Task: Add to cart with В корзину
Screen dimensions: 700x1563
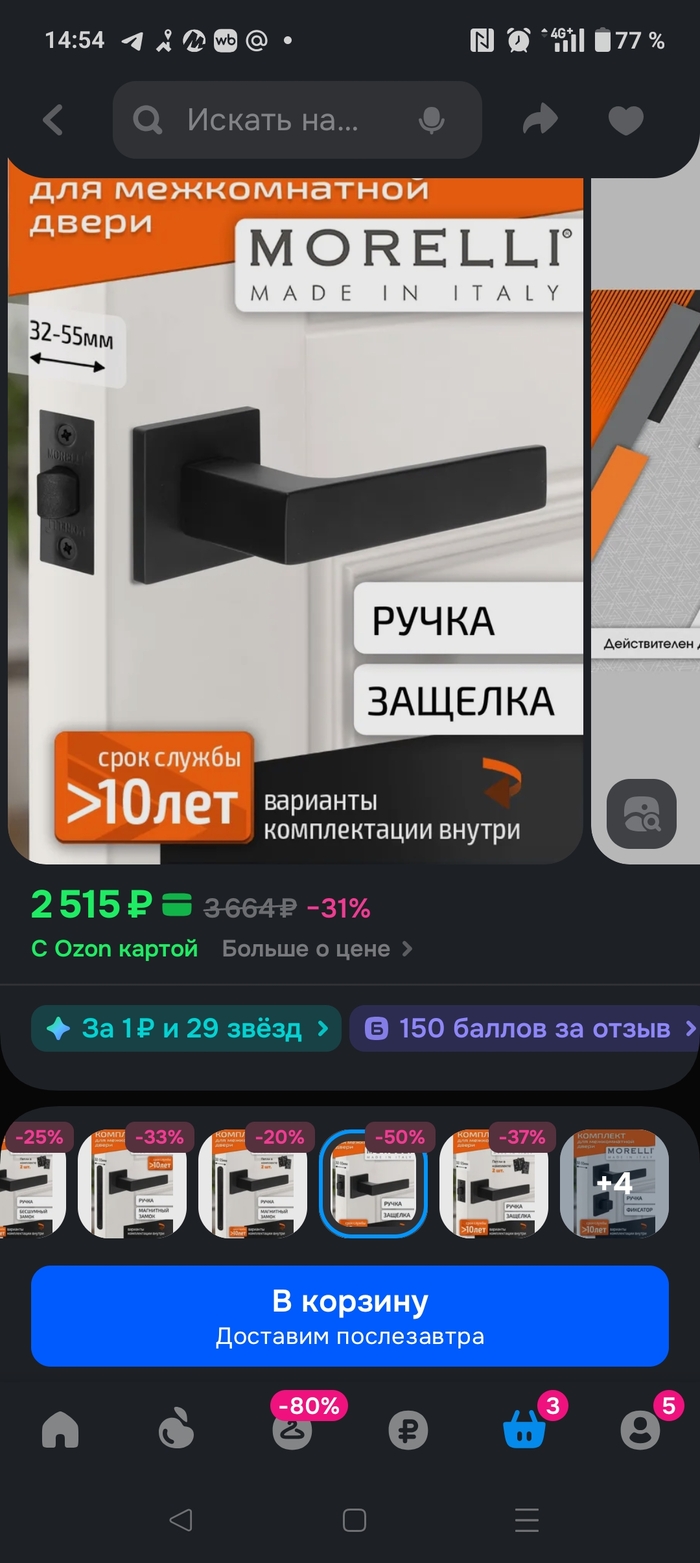Action: tap(349, 1315)
